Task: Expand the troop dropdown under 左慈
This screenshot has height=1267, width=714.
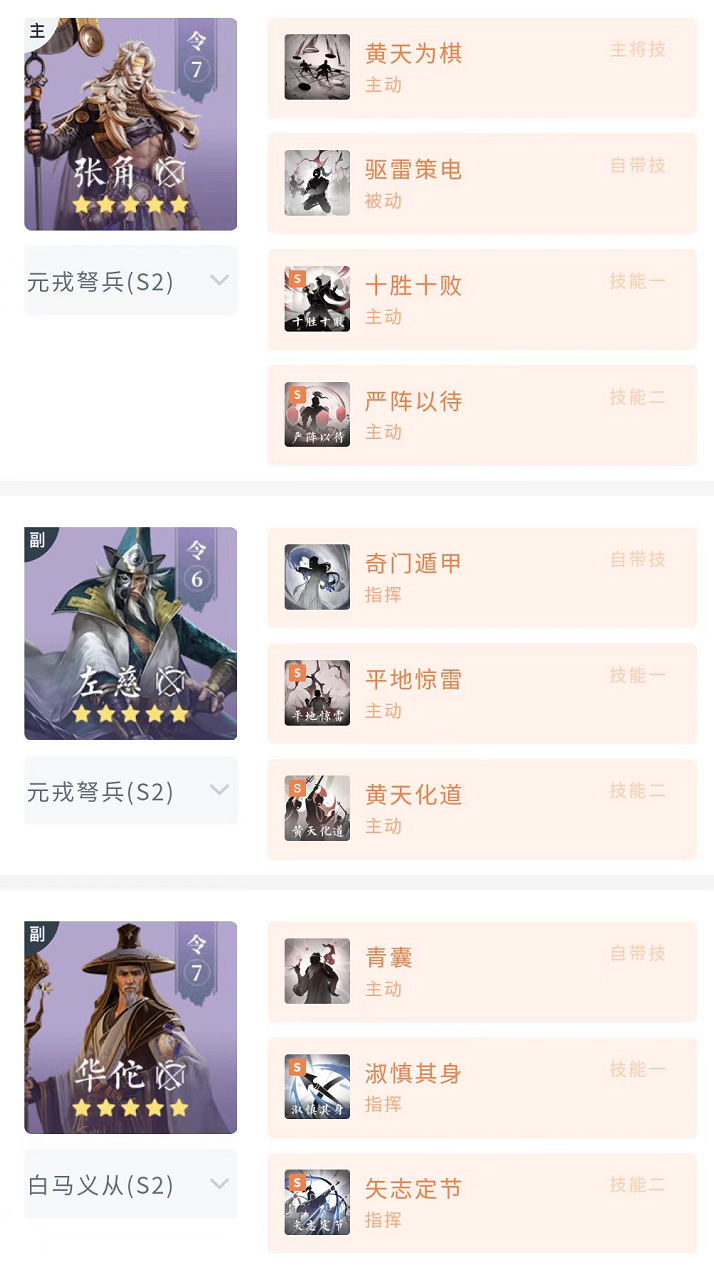Action: click(x=130, y=791)
